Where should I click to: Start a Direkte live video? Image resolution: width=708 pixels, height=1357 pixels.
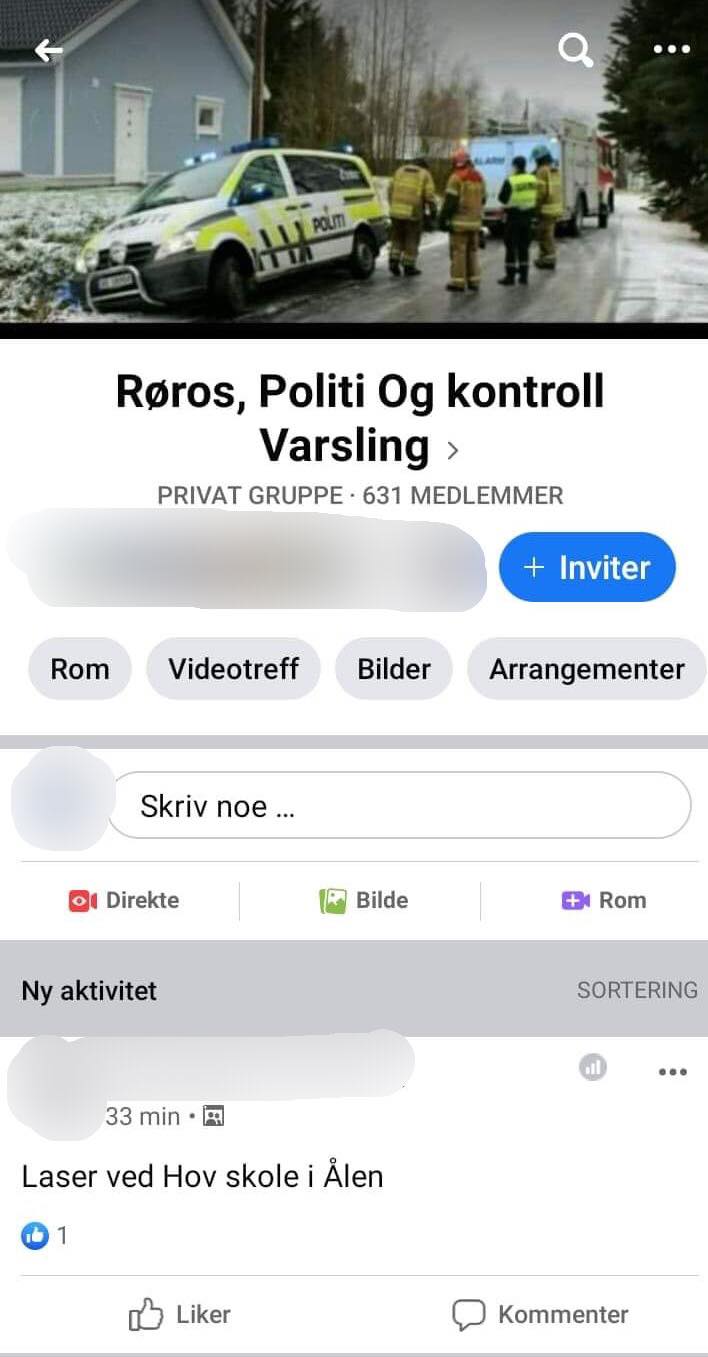coord(124,900)
